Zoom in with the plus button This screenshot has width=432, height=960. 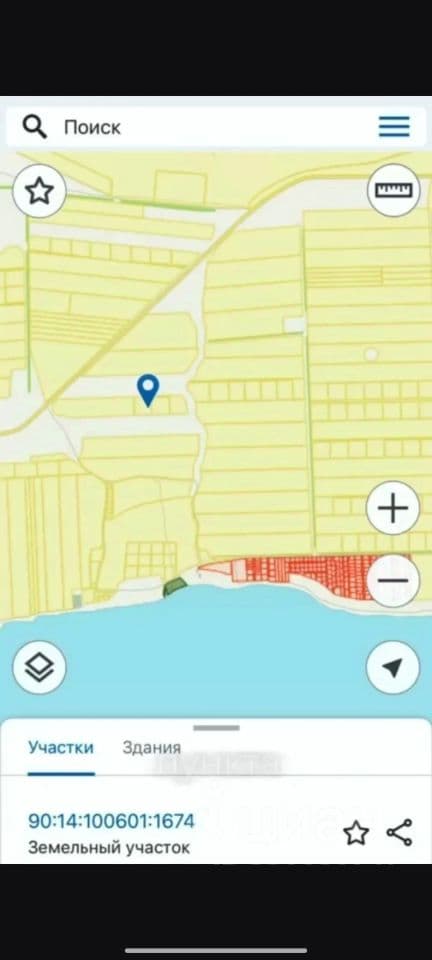tap(393, 508)
